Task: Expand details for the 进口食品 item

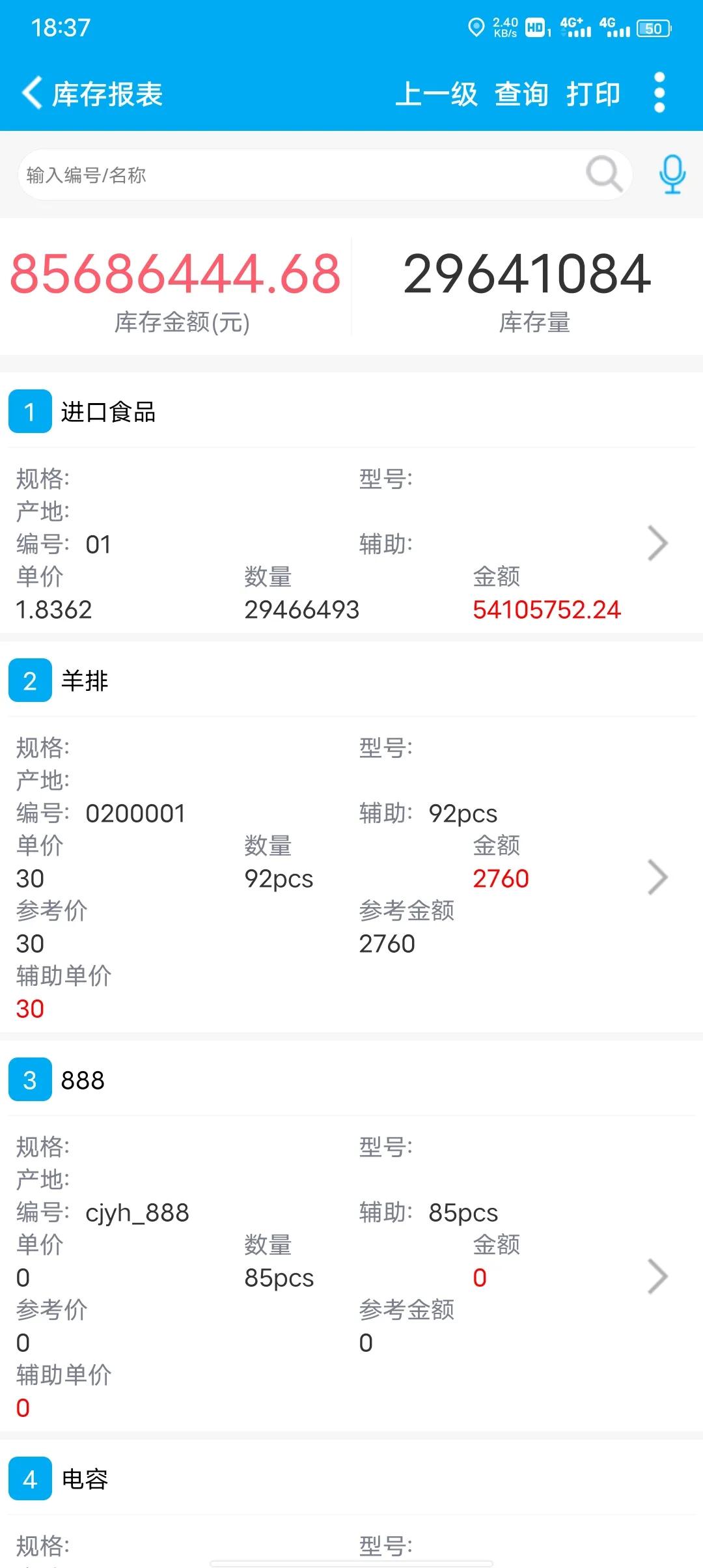Action: point(659,542)
